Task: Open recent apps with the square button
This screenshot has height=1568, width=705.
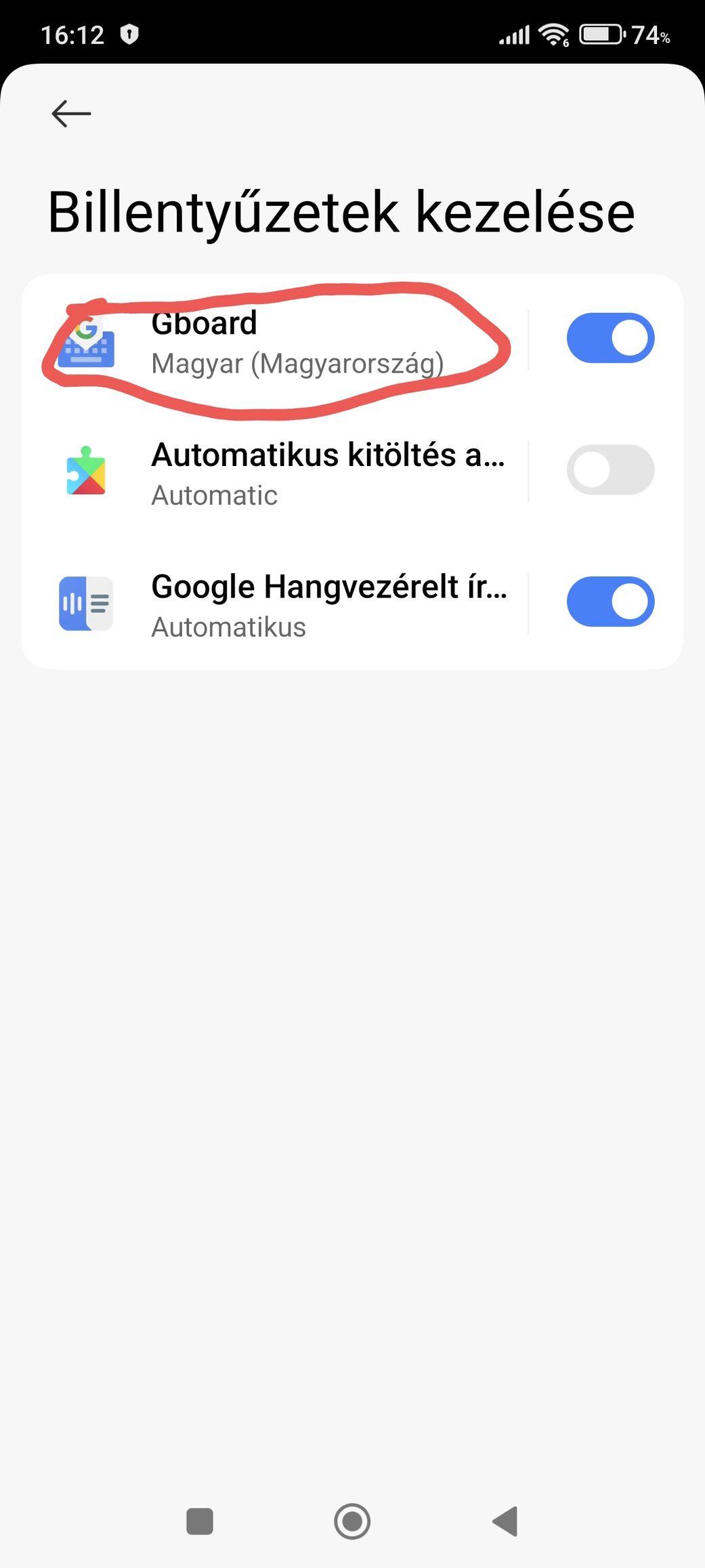Action: 200,1521
